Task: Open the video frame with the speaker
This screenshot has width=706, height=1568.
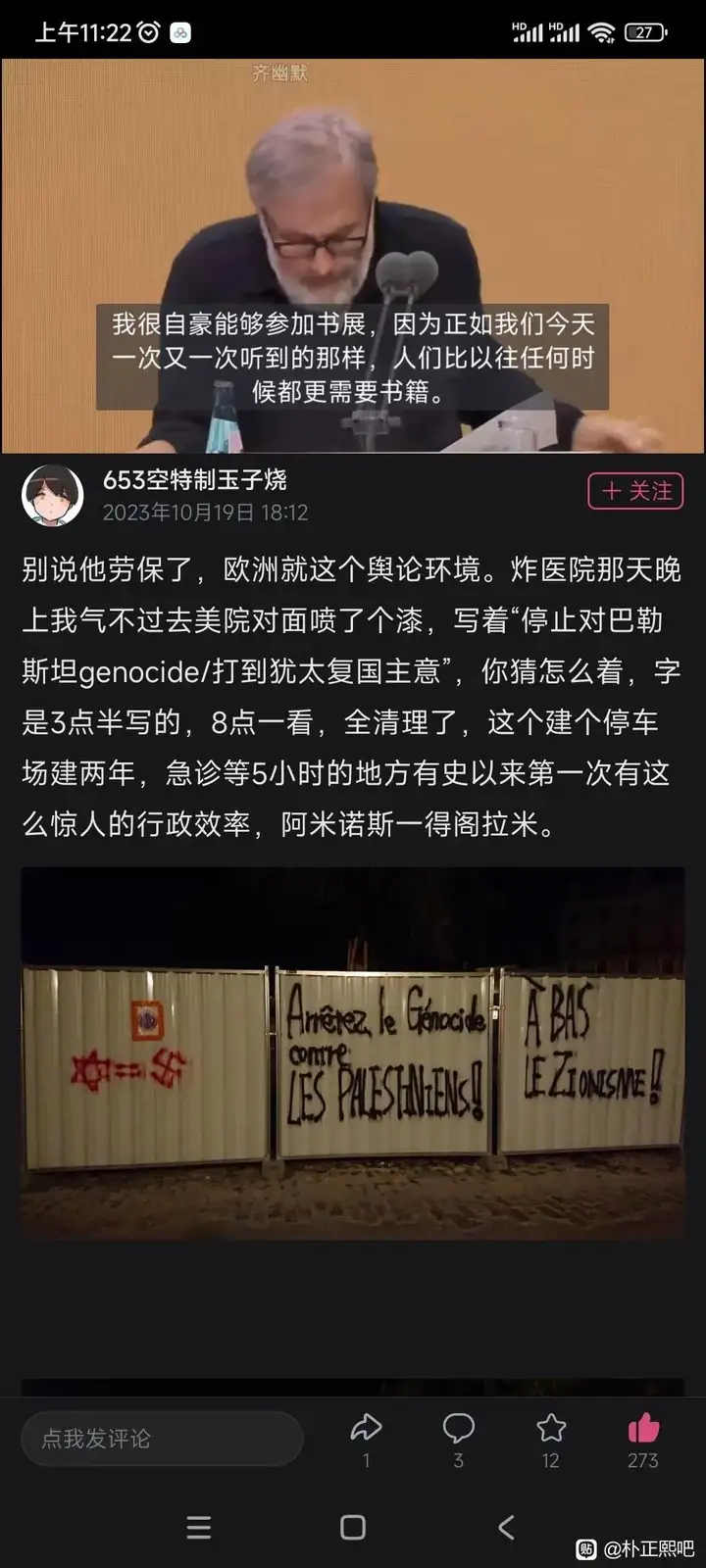Action: 353,255
